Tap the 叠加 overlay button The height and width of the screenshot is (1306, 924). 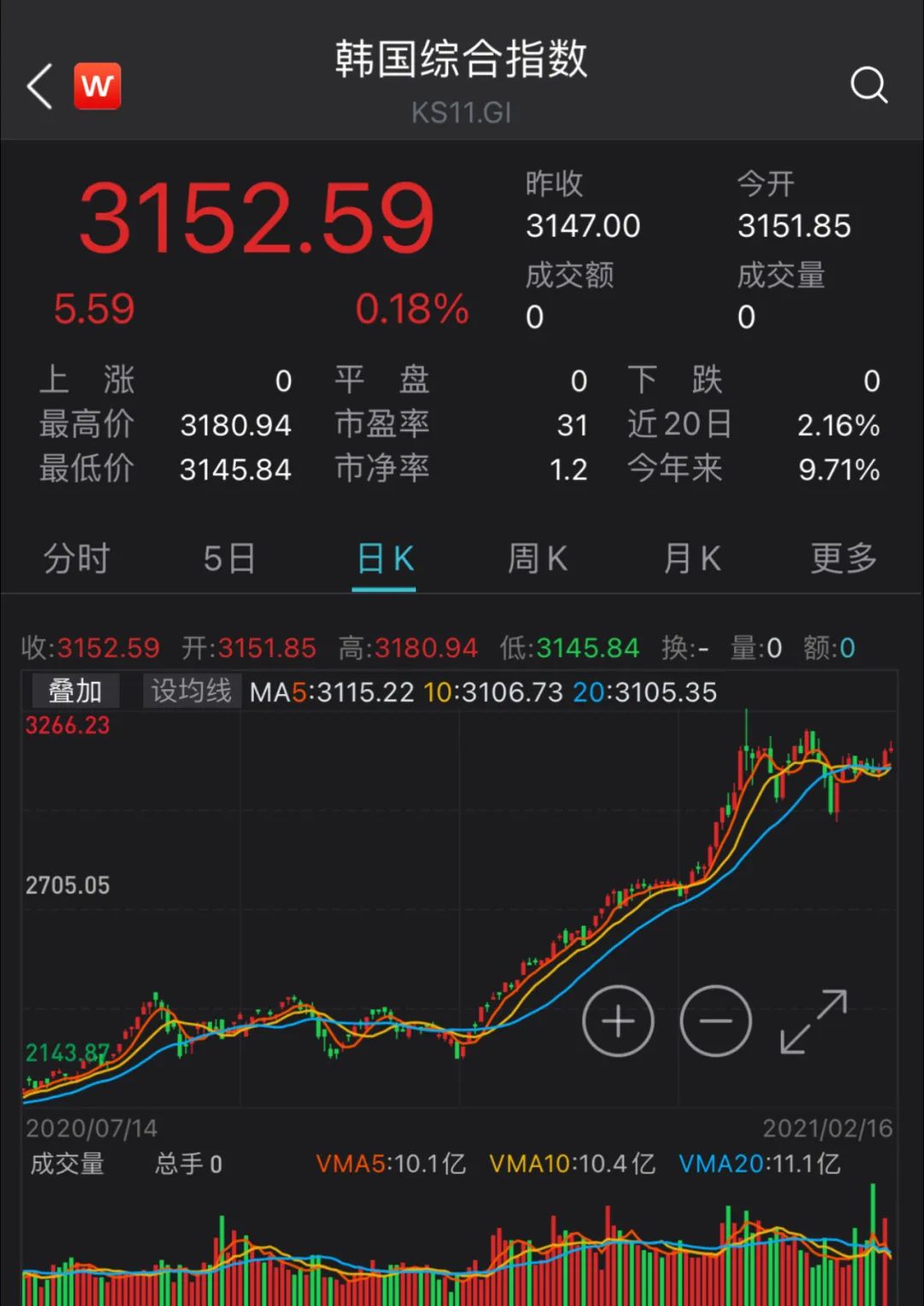(75, 692)
